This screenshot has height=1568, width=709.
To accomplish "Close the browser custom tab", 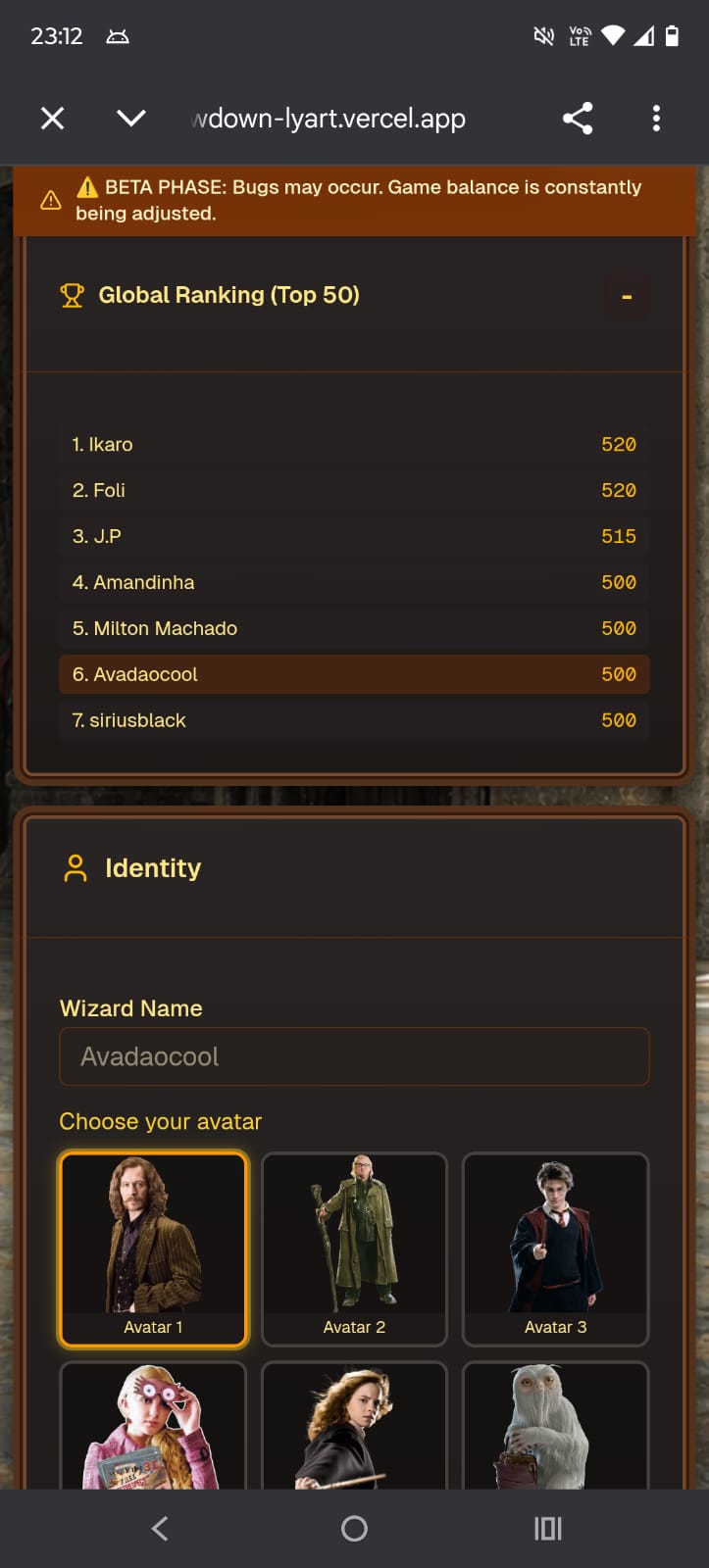I will 53,119.
